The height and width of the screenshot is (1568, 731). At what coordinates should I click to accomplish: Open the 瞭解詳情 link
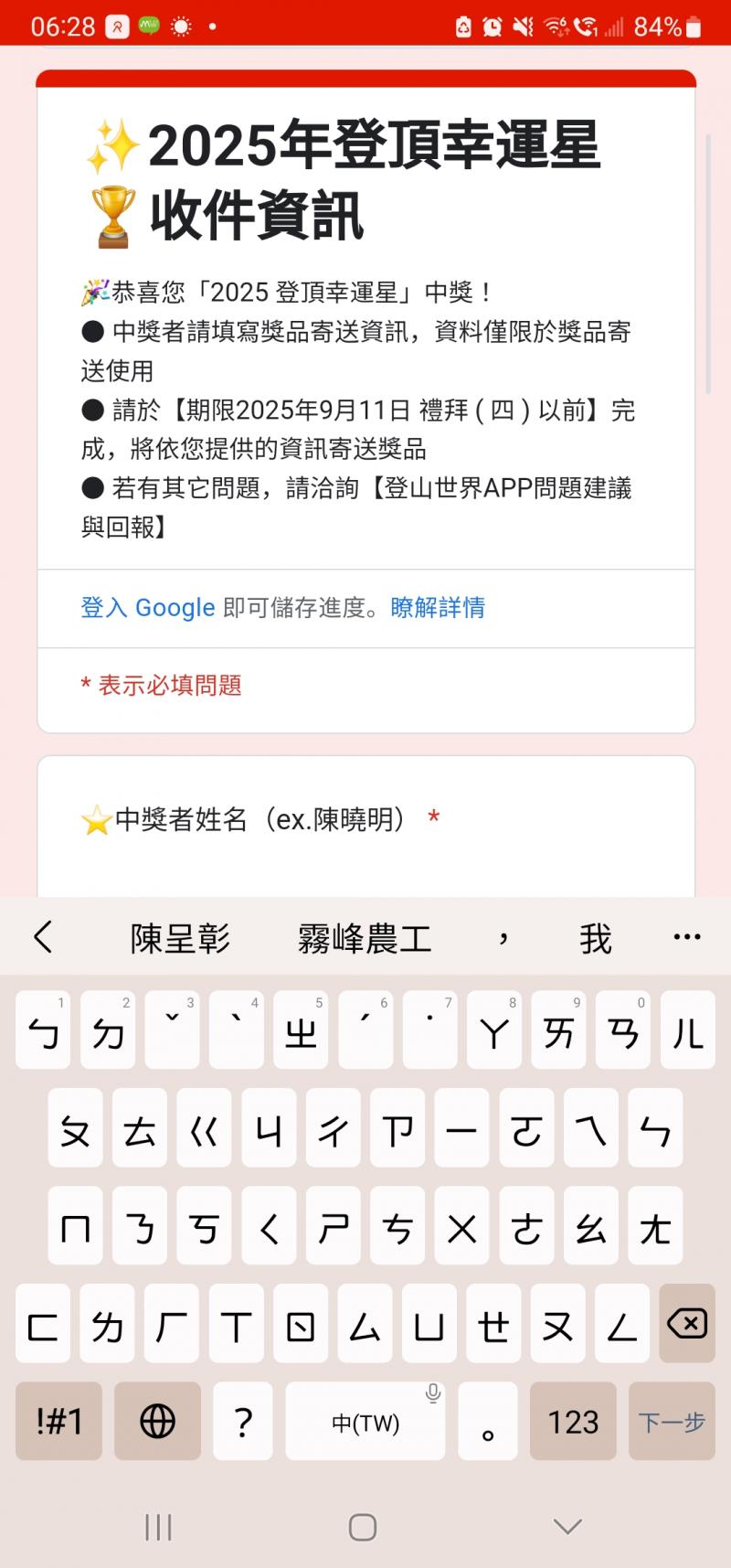[438, 608]
